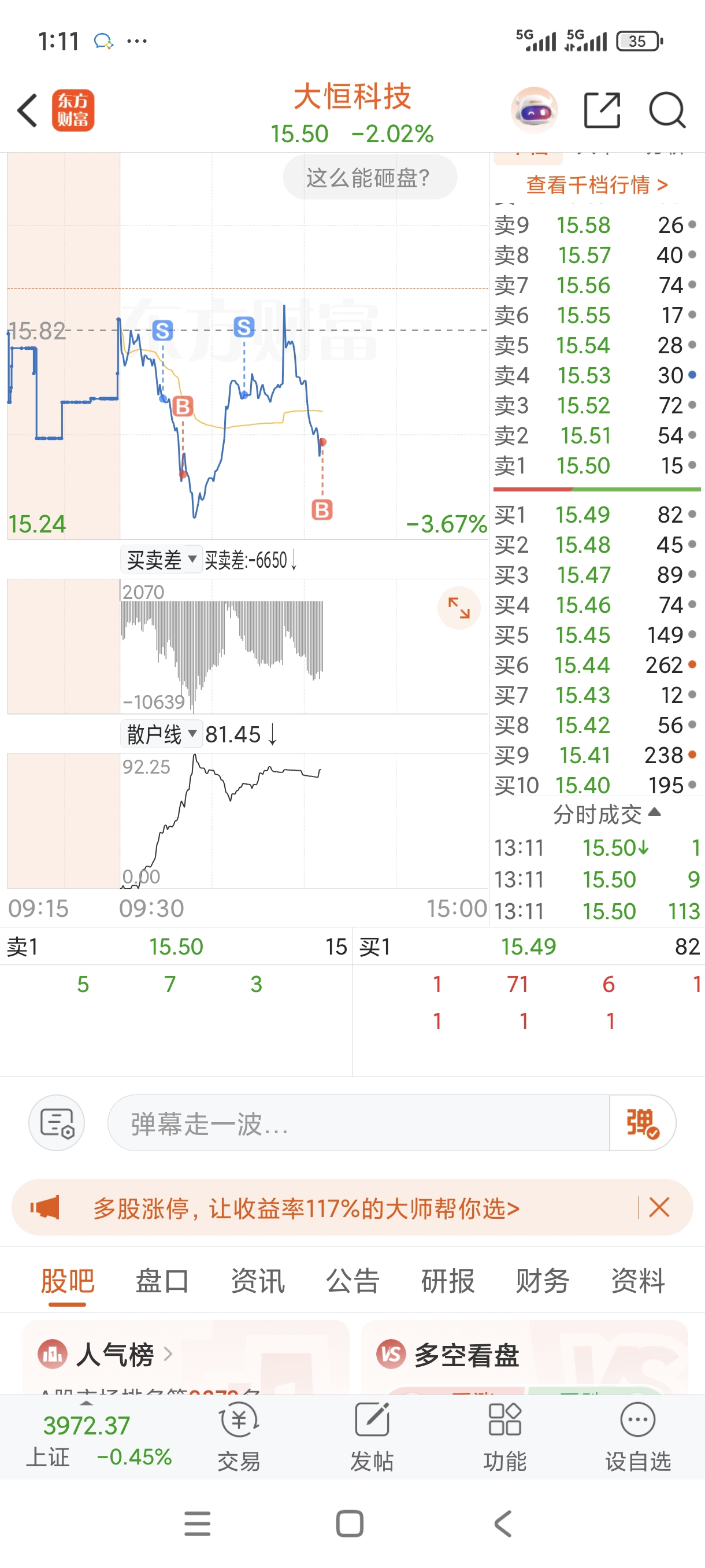Image resolution: width=705 pixels, height=1568 pixels.
Task: Expand the 散户线 indicator dropdown
Action: click(x=161, y=734)
